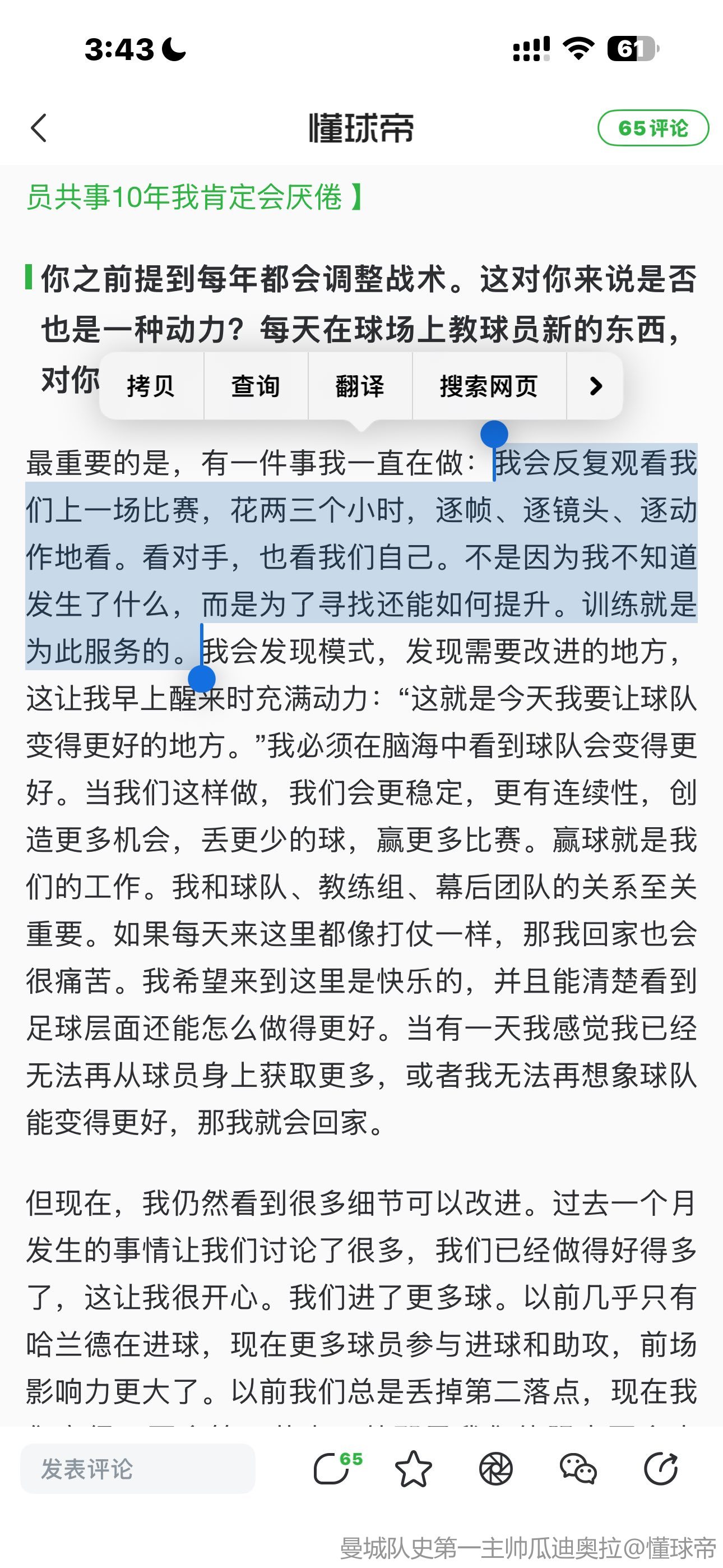Screen dimensions: 723x1568
Task: Tap the 发表评论 comment field
Action: (137, 1469)
